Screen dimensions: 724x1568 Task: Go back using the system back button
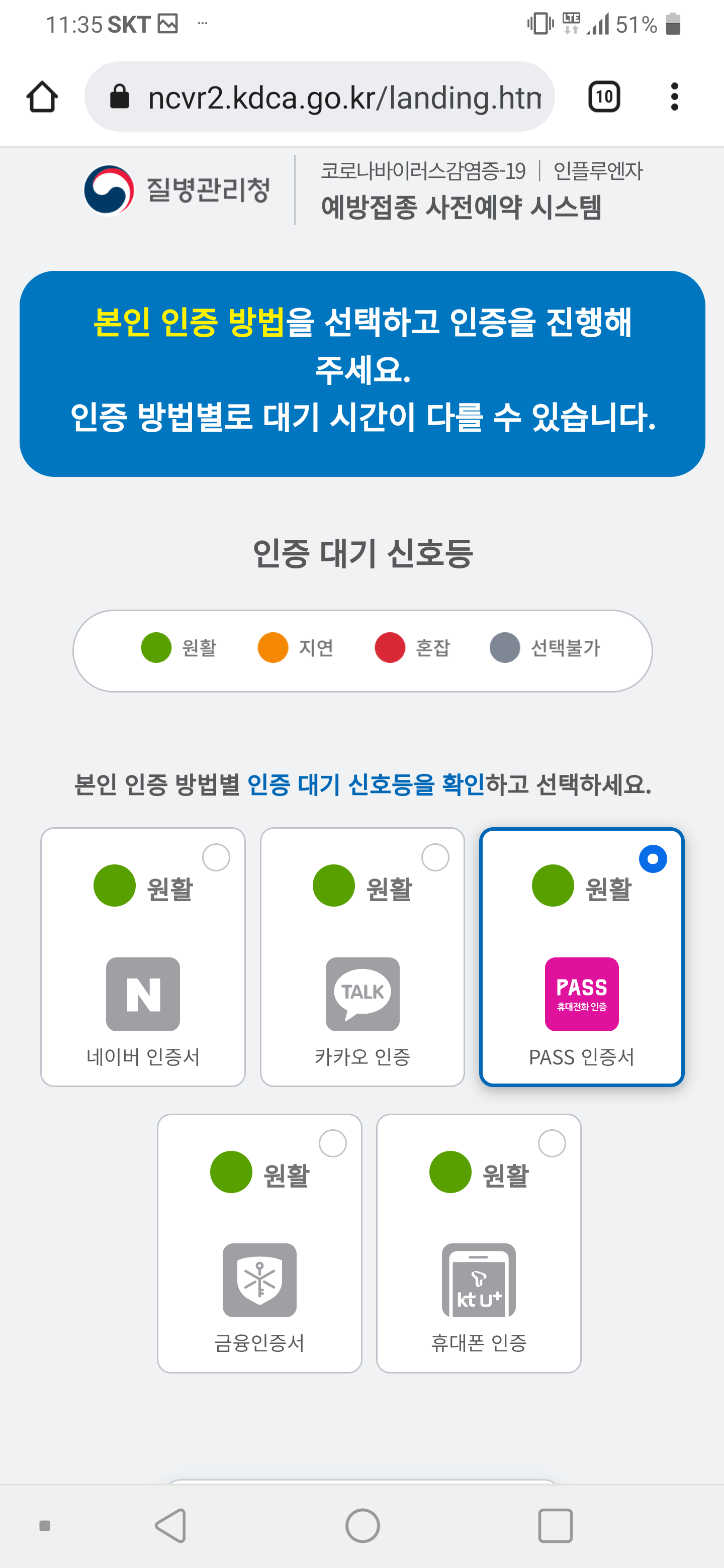click(x=170, y=1525)
